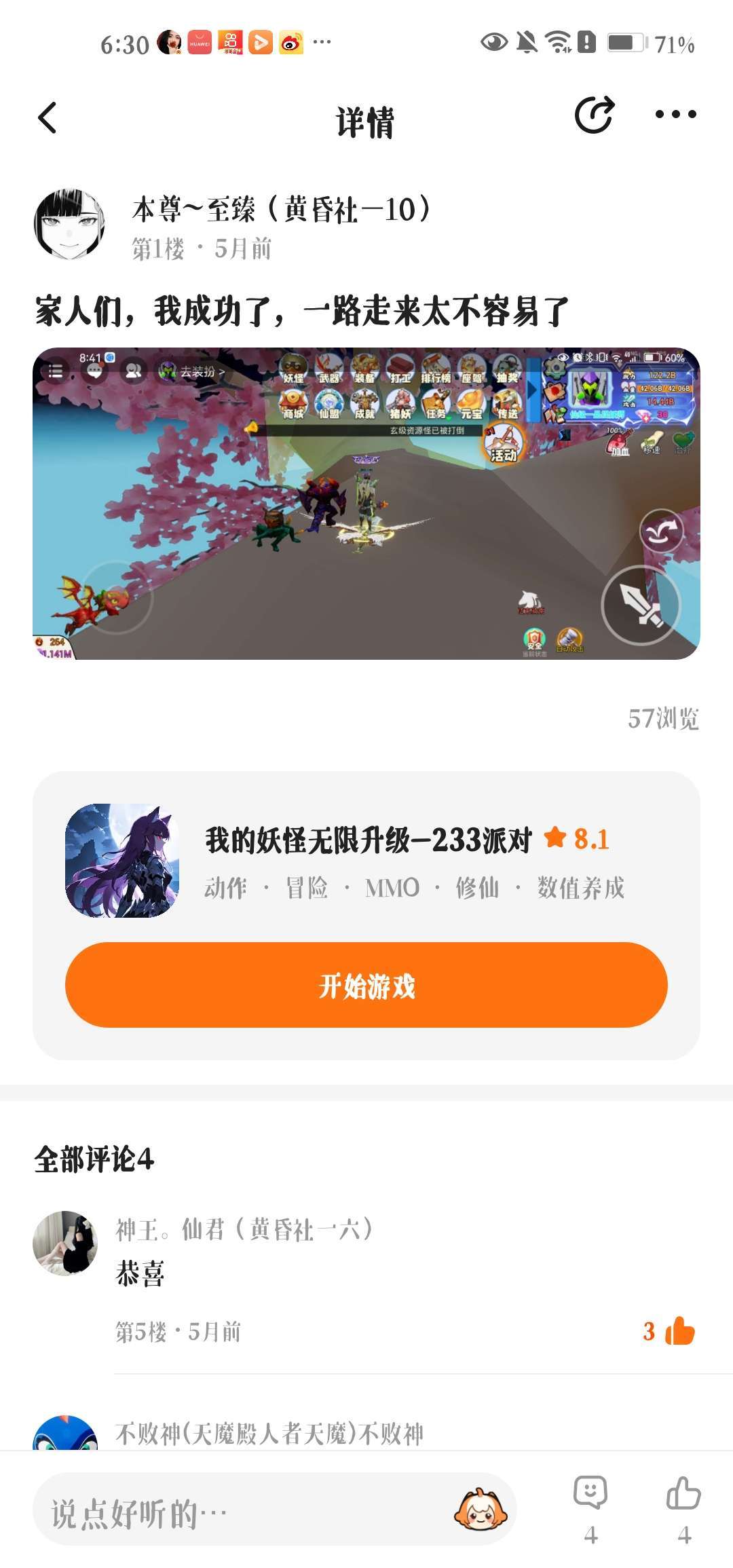Tap the 说点好听的 comment field
The image size is (733, 1568).
[238, 1514]
